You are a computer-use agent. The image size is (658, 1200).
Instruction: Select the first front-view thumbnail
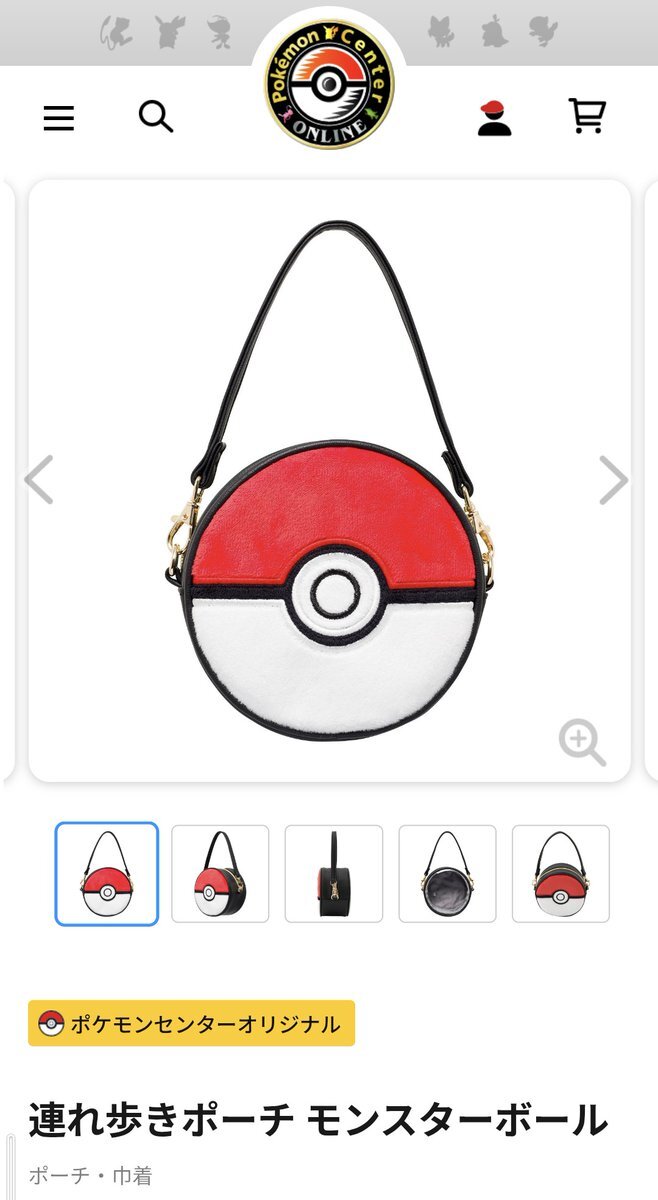coord(106,873)
